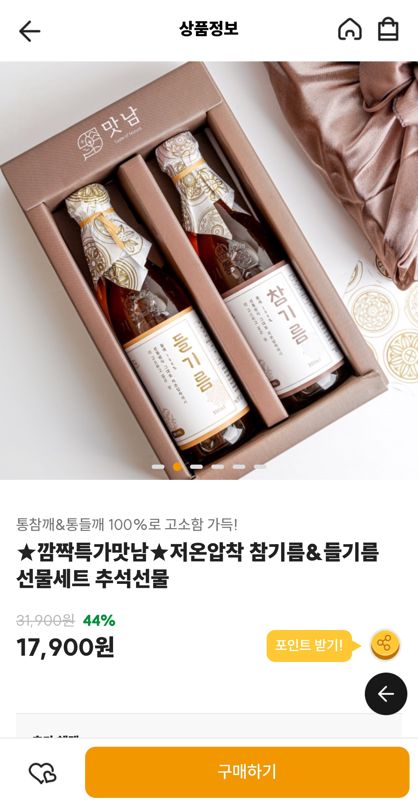Tap the product image of the oil gift set
Screen dimensions: 418x800
[x=209, y=271]
